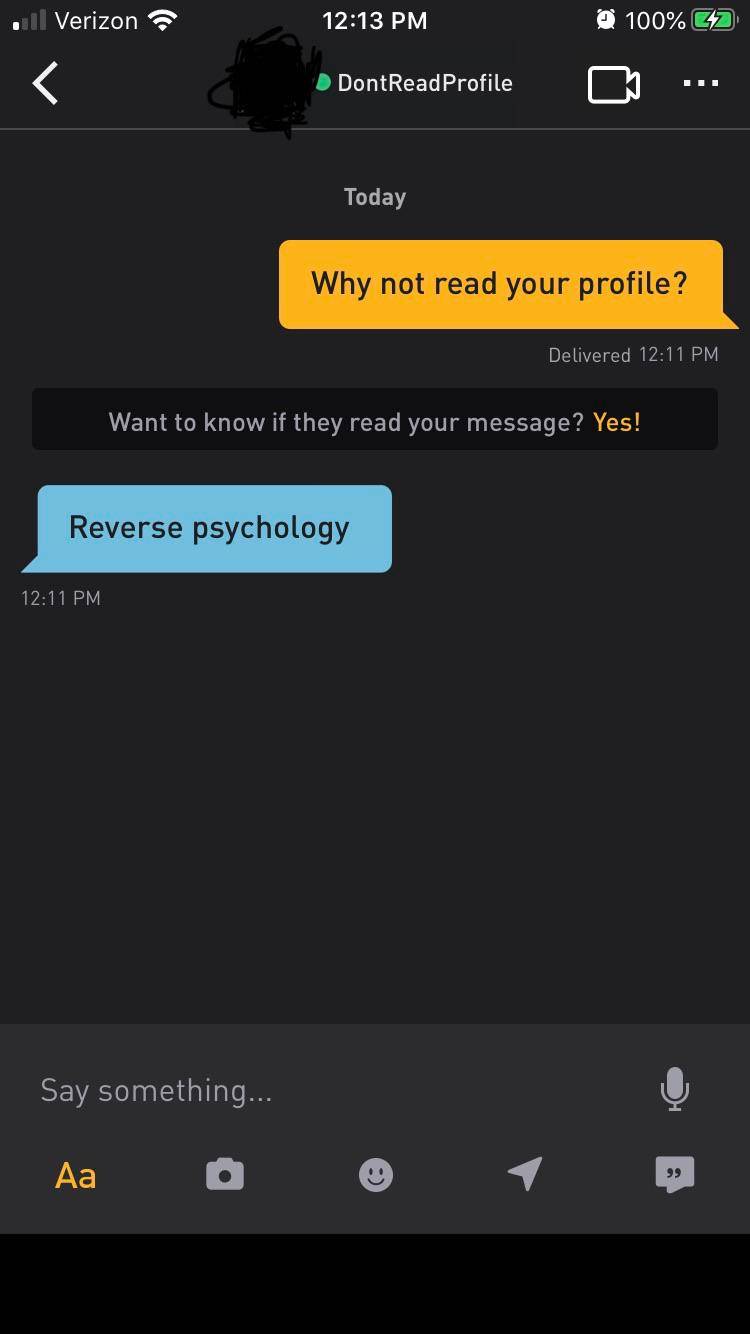Record a voice message with microphone
Image resolution: width=750 pixels, height=1334 pixels.
[674, 1089]
